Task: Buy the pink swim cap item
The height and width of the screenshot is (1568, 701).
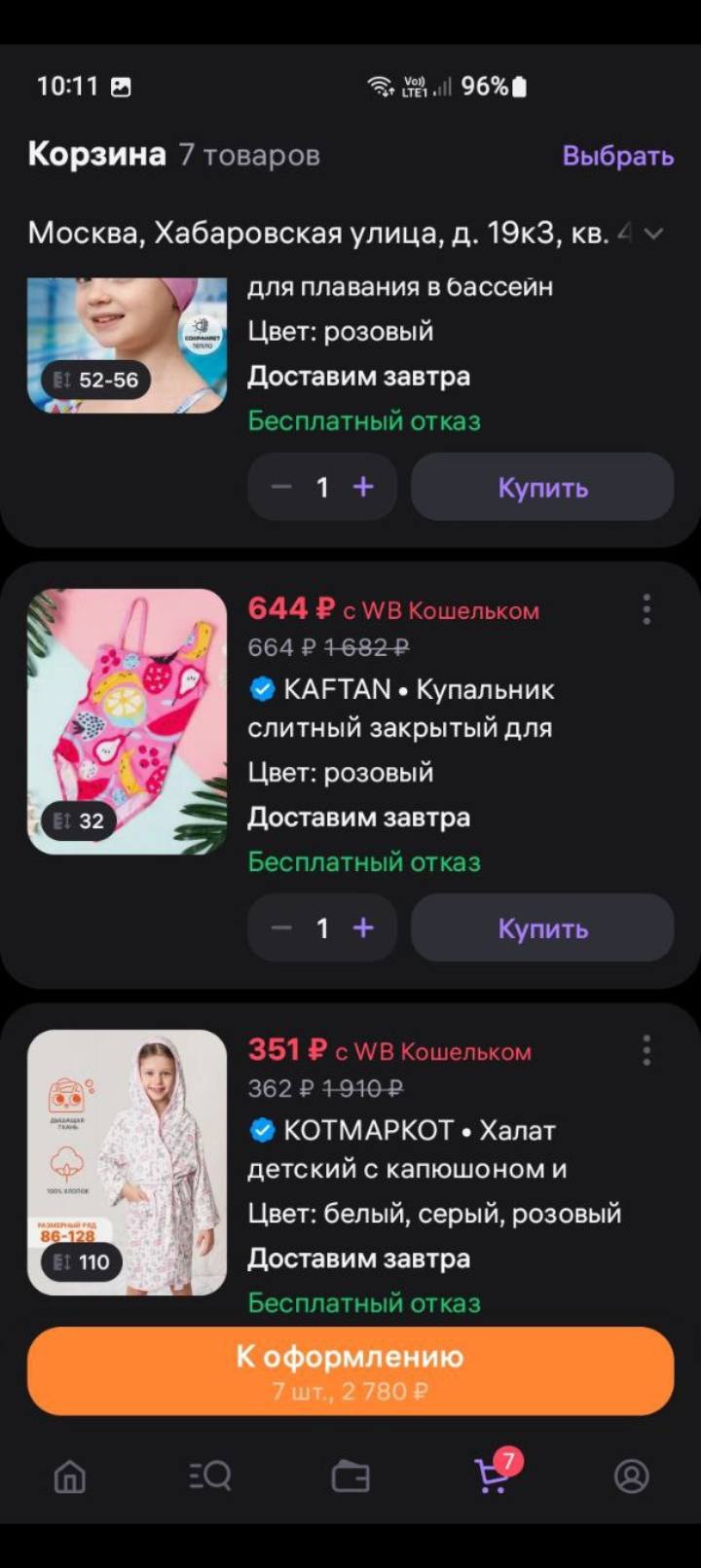Action: [x=542, y=487]
